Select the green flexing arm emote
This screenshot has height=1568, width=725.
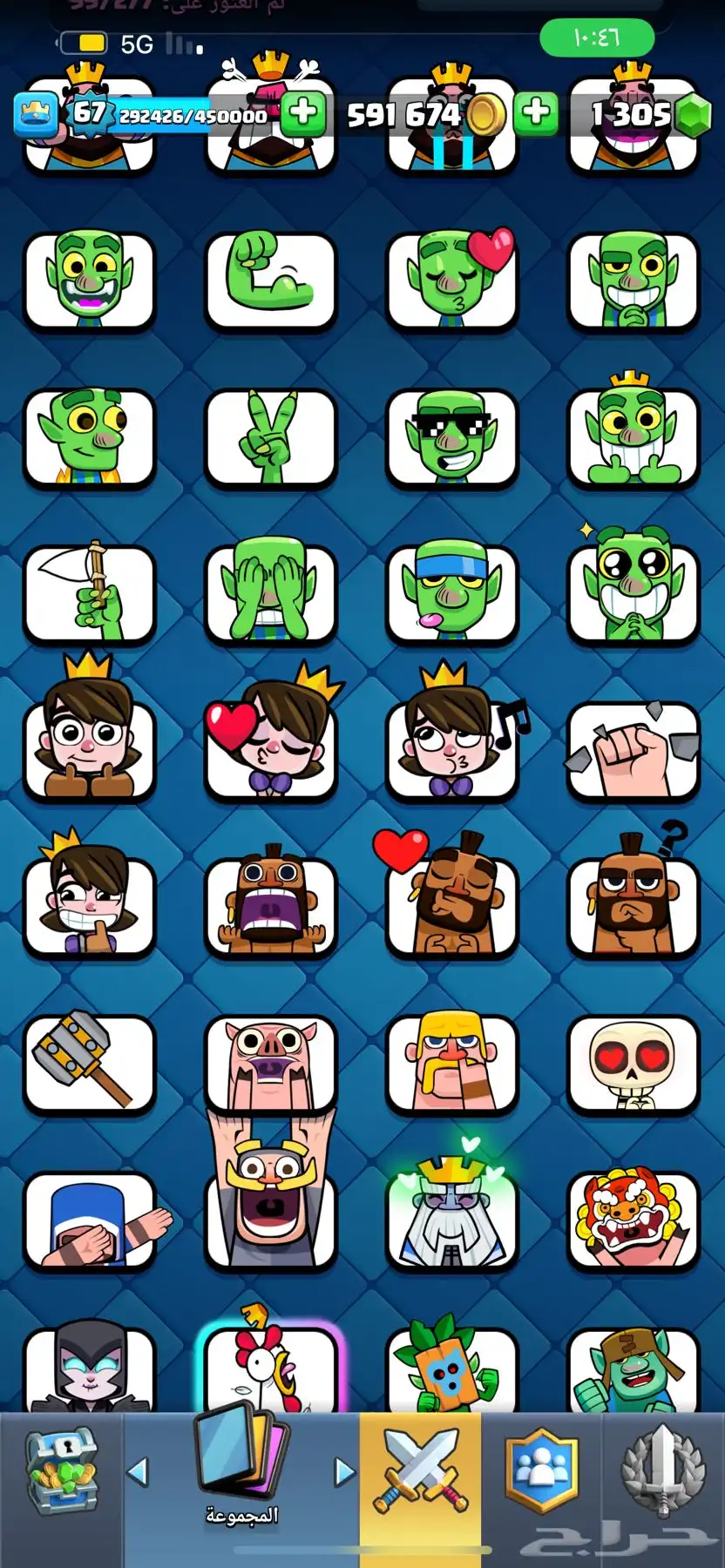(270, 279)
